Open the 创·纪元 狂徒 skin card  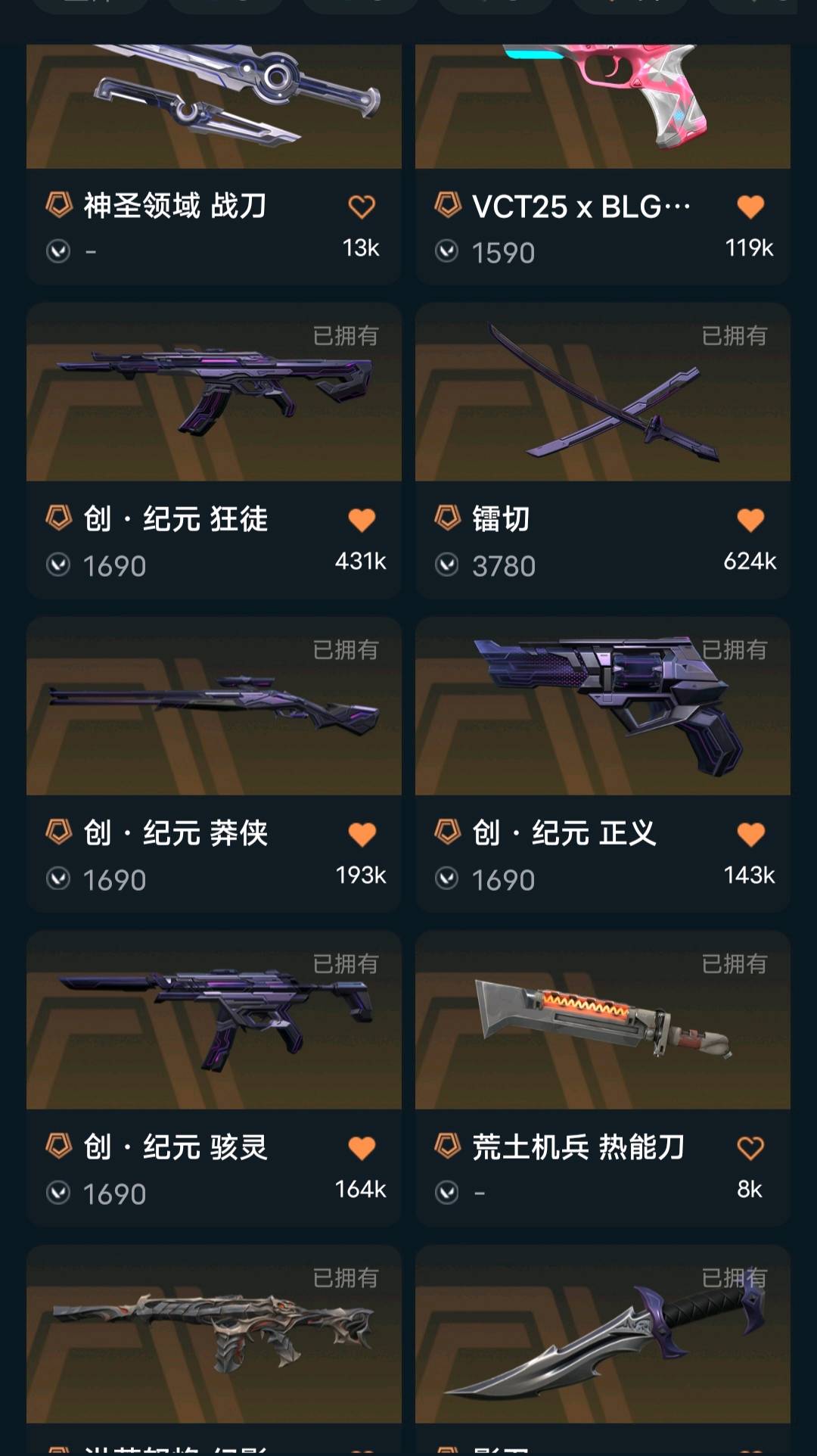click(x=213, y=394)
